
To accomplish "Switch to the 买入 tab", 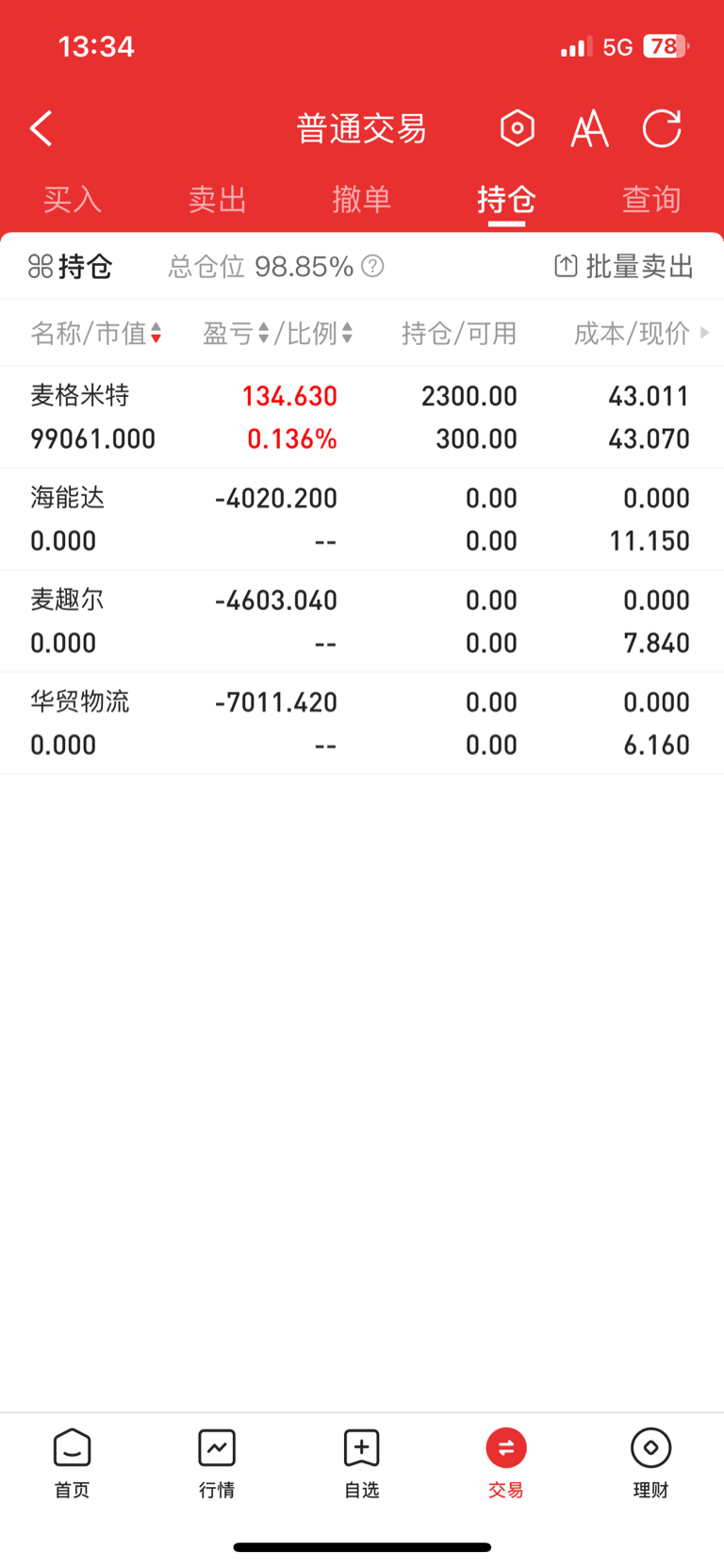I will coord(73,199).
